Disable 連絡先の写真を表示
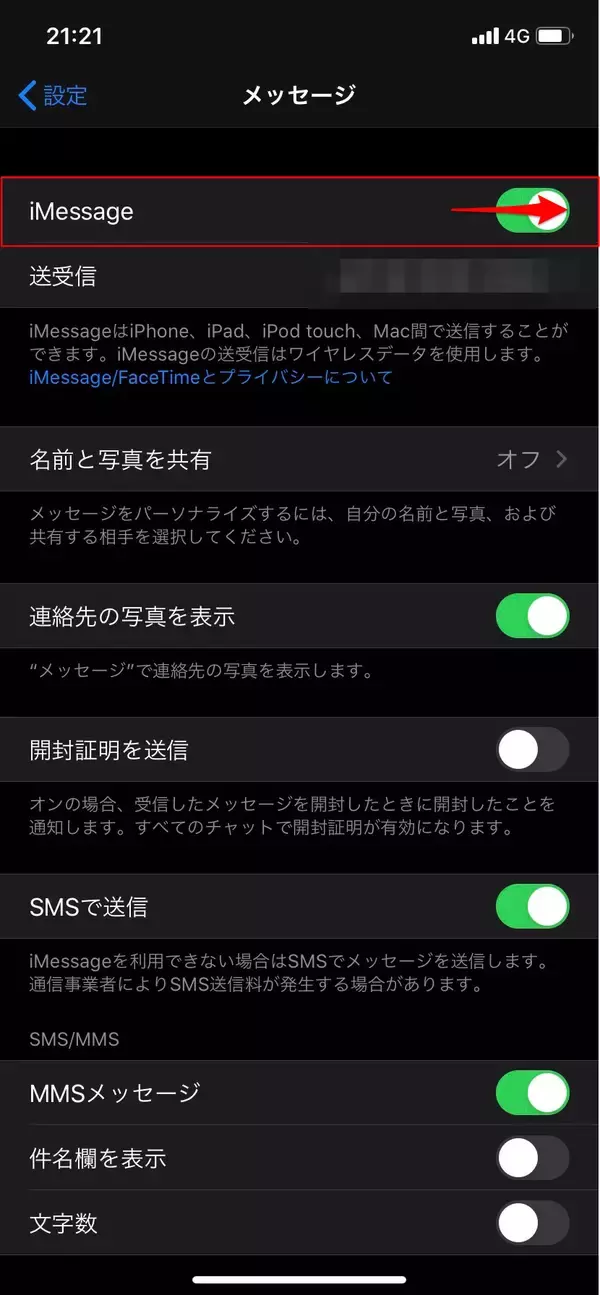This screenshot has width=600, height=1295. coord(532,616)
